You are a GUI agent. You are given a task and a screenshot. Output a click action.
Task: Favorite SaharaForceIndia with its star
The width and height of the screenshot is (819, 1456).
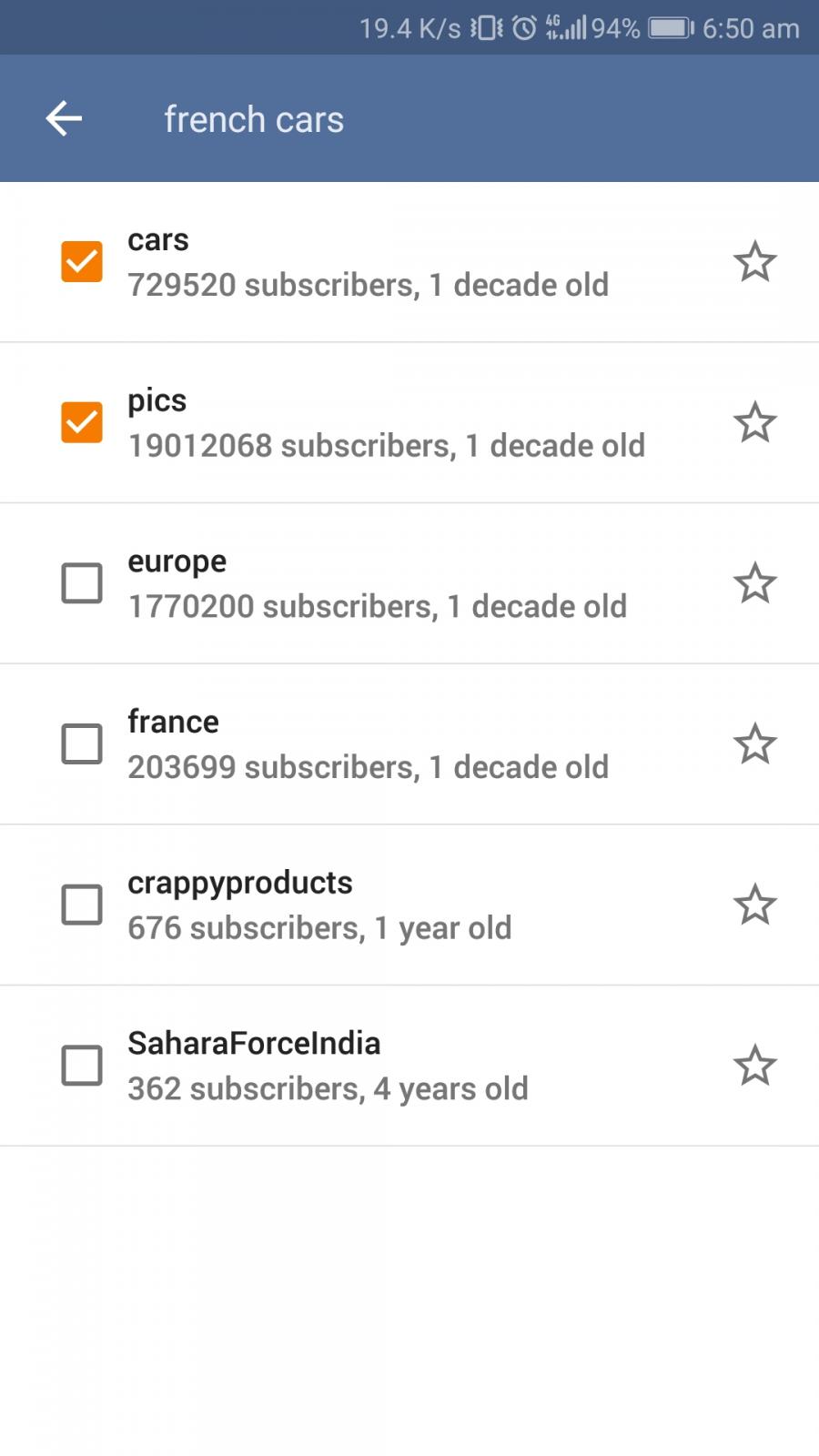(x=755, y=1065)
